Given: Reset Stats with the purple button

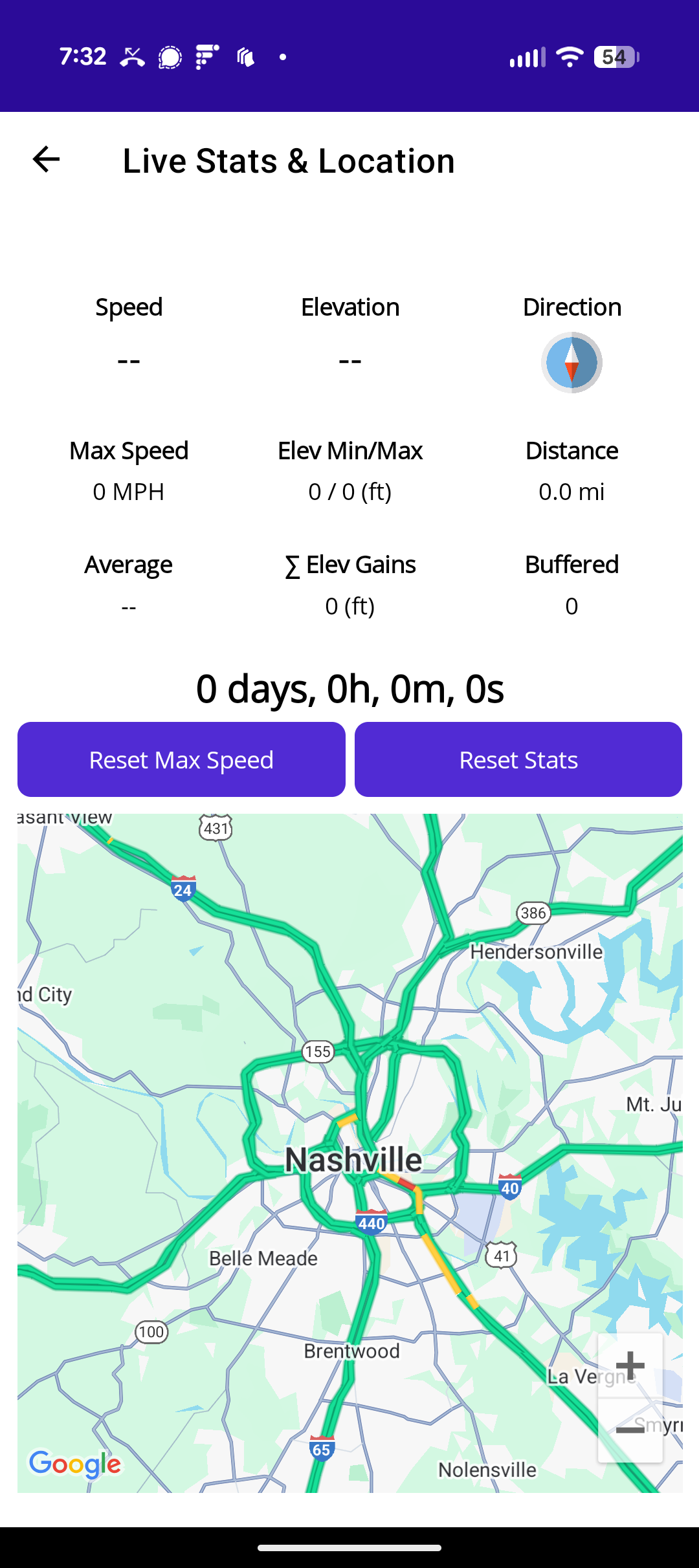Looking at the screenshot, I should (518, 759).
